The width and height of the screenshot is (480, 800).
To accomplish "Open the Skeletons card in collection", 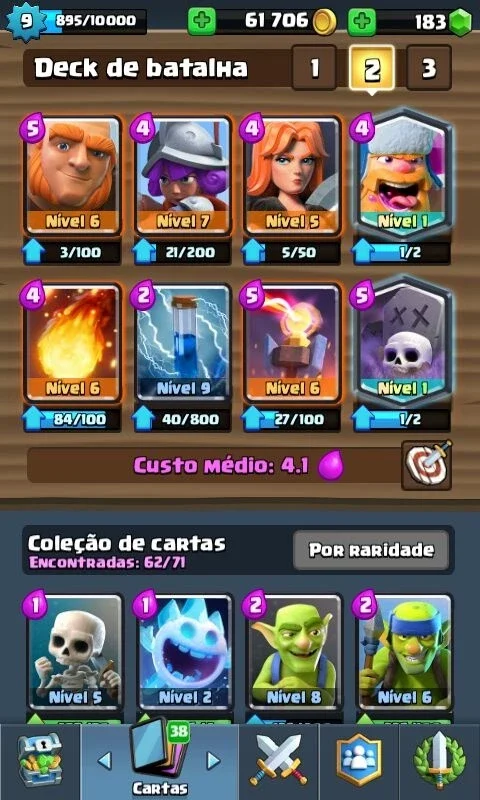I will click(74, 652).
